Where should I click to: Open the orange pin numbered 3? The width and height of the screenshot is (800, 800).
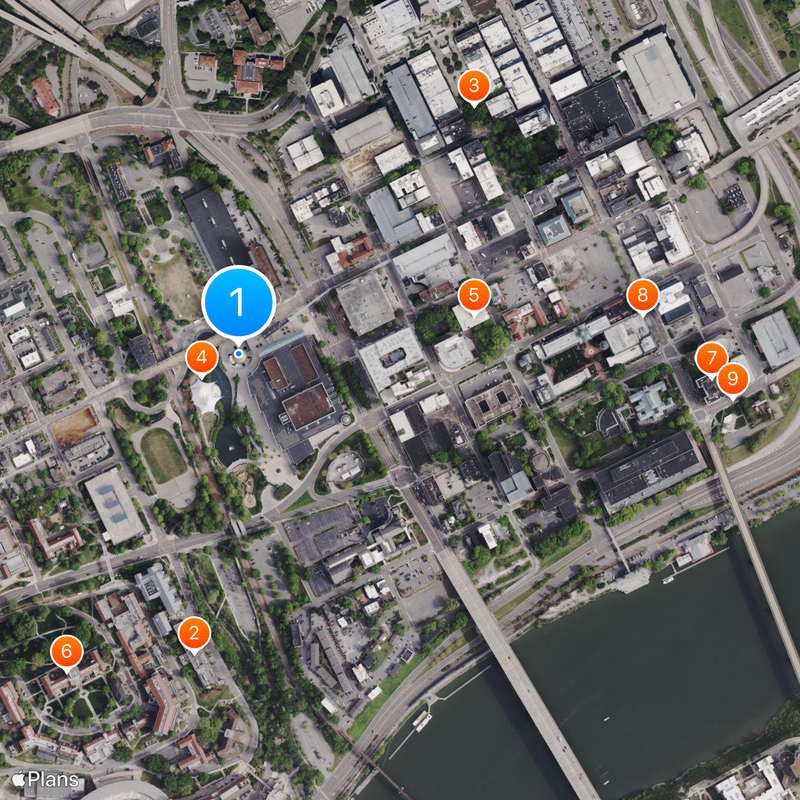click(x=473, y=86)
